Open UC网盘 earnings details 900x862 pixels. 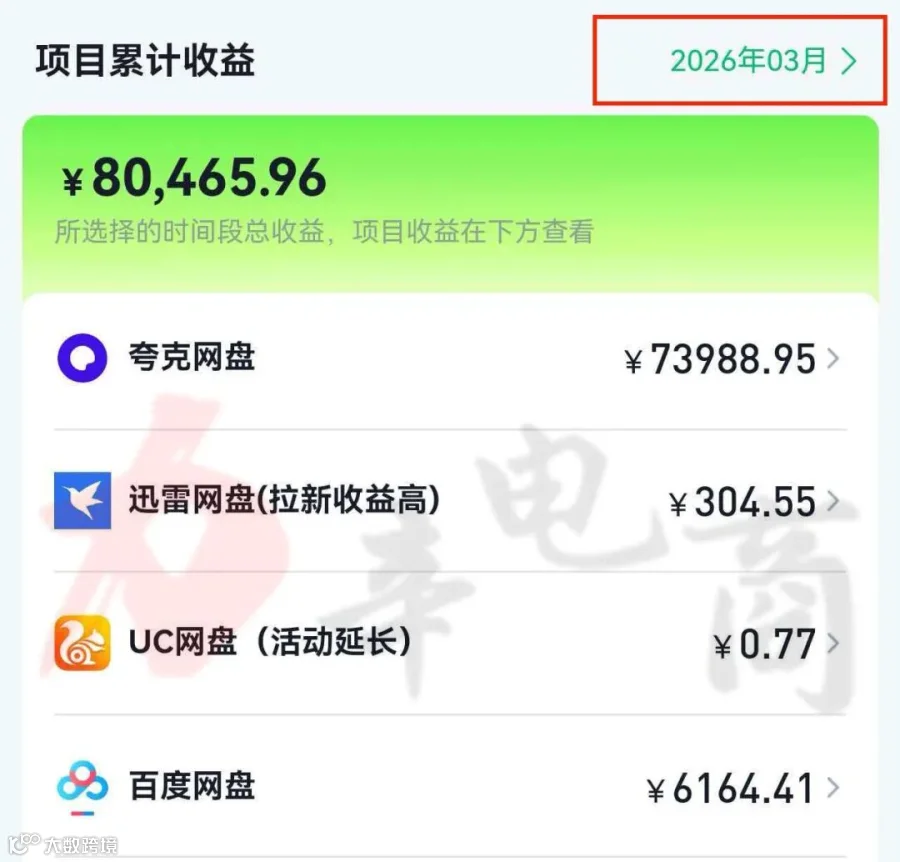[x=450, y=643]
